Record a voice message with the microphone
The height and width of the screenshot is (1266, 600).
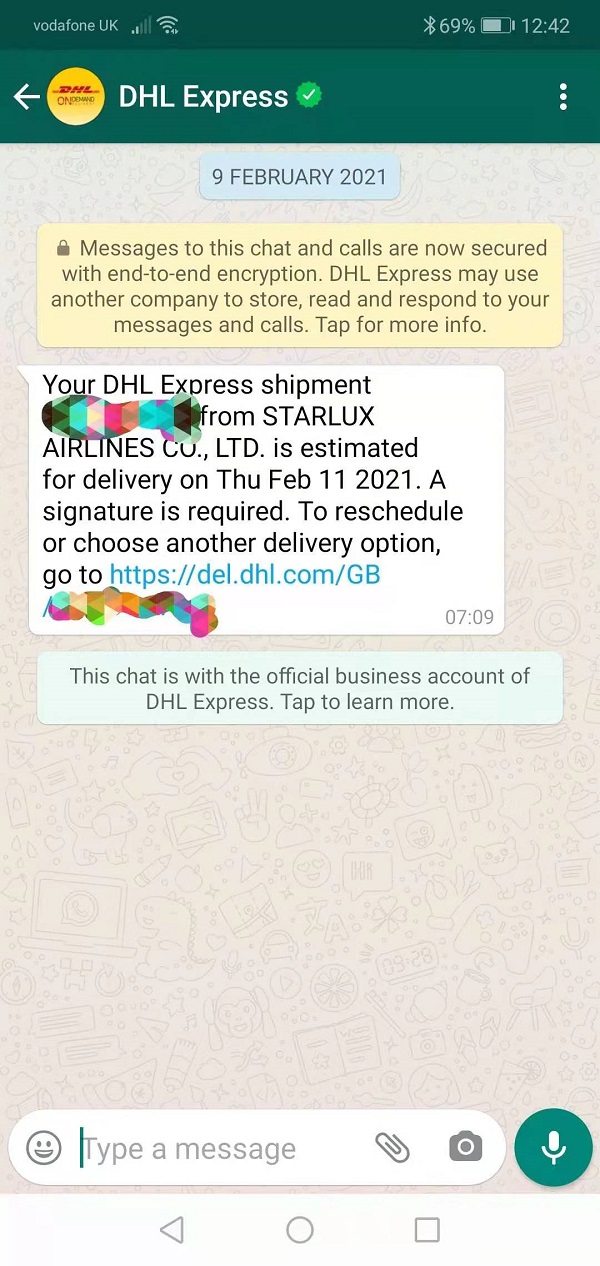pos(553,1148)
